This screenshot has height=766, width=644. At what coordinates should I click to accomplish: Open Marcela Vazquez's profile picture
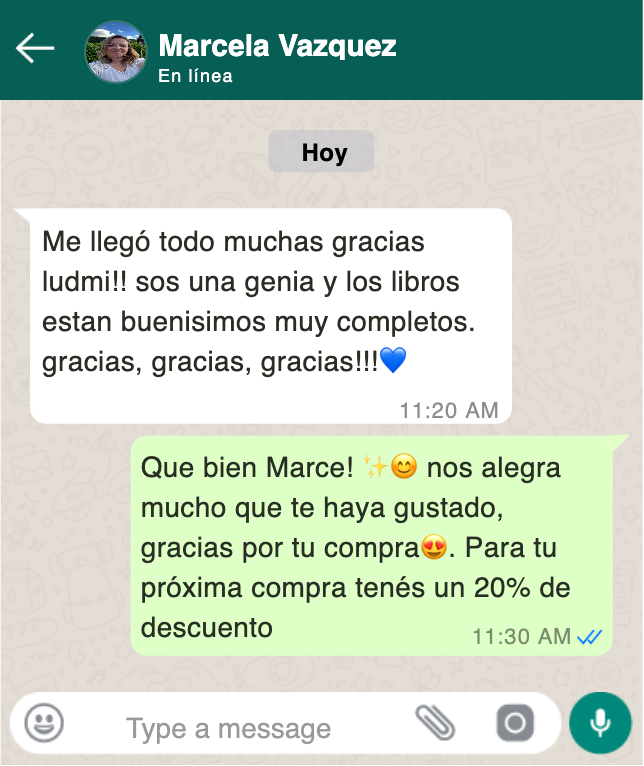[116, 52]
